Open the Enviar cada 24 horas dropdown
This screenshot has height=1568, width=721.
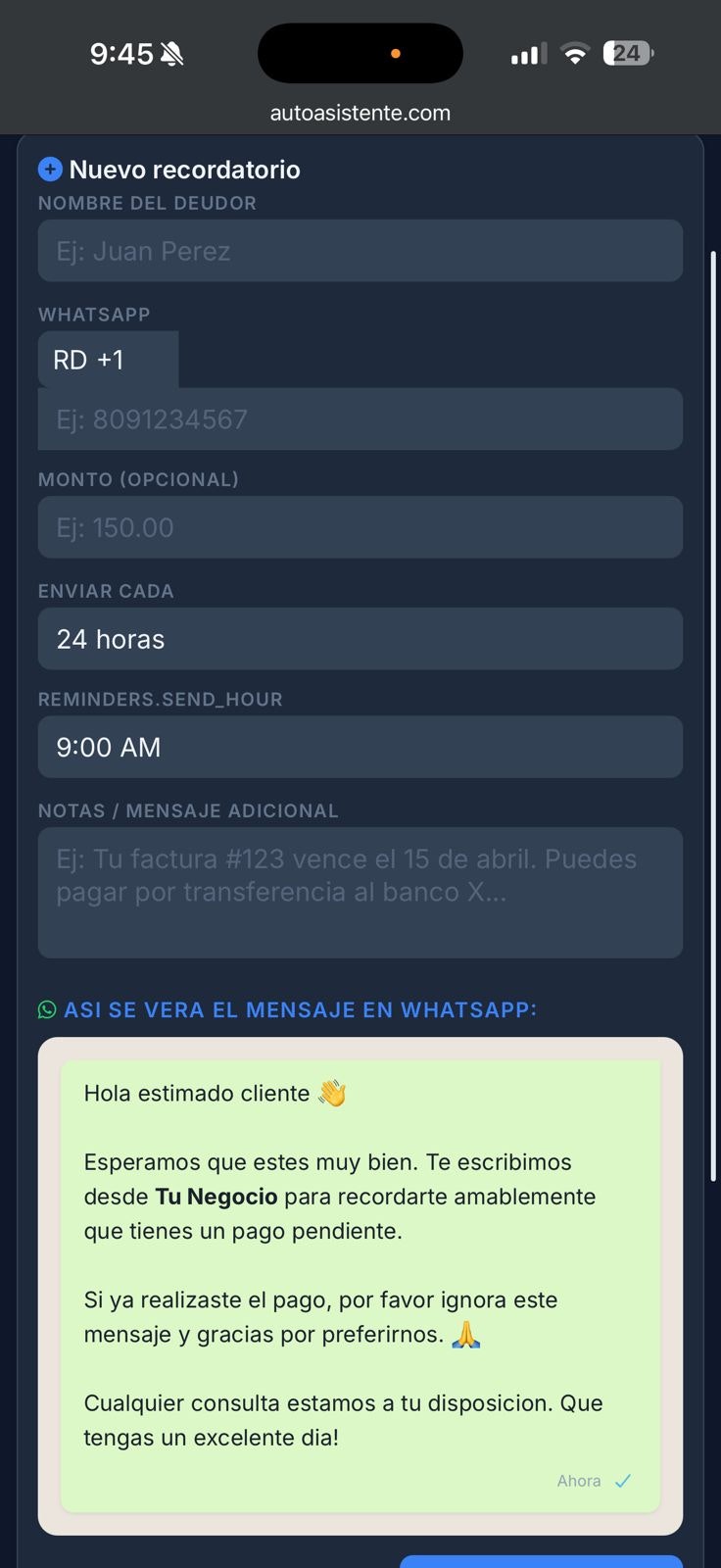pos(360,639)
